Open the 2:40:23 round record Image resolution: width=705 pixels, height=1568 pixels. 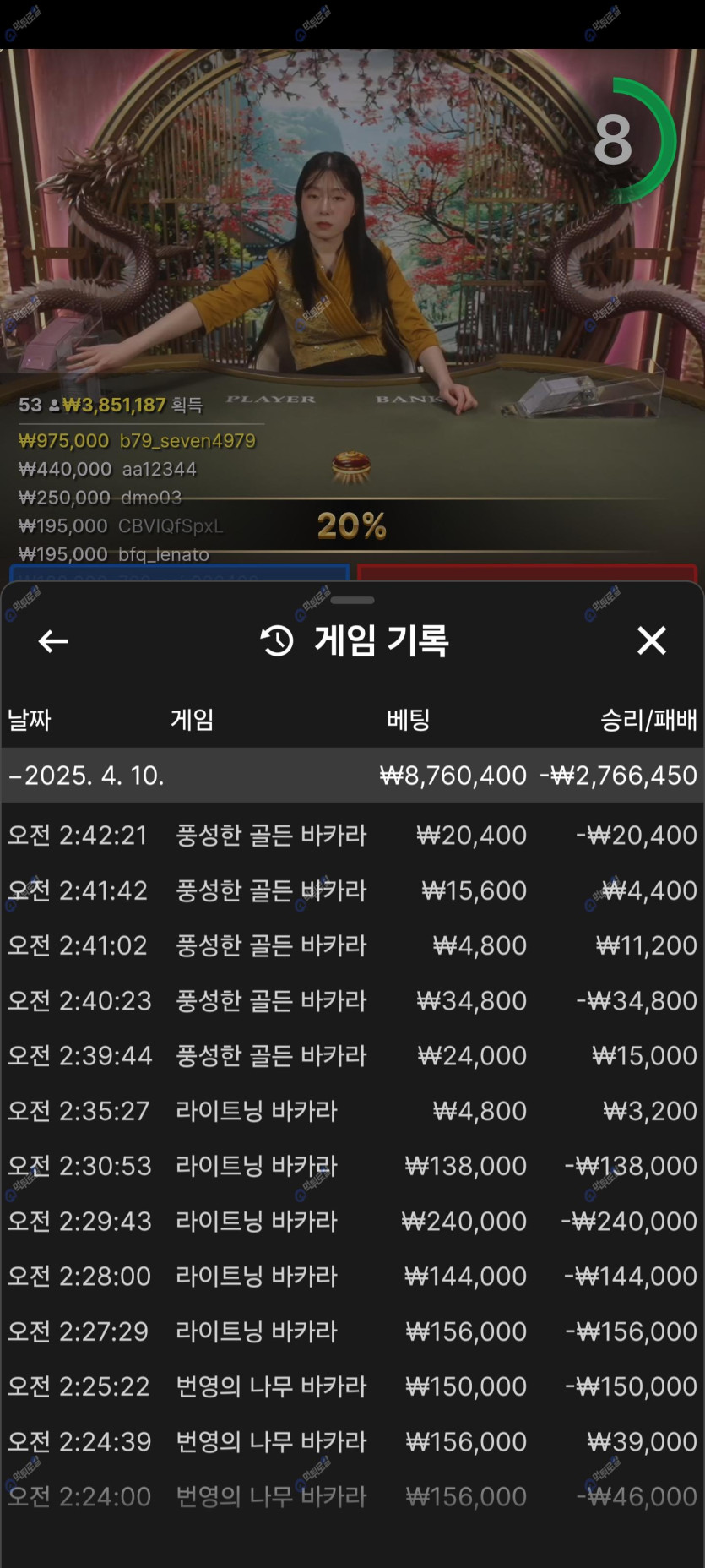[352, 1000]
